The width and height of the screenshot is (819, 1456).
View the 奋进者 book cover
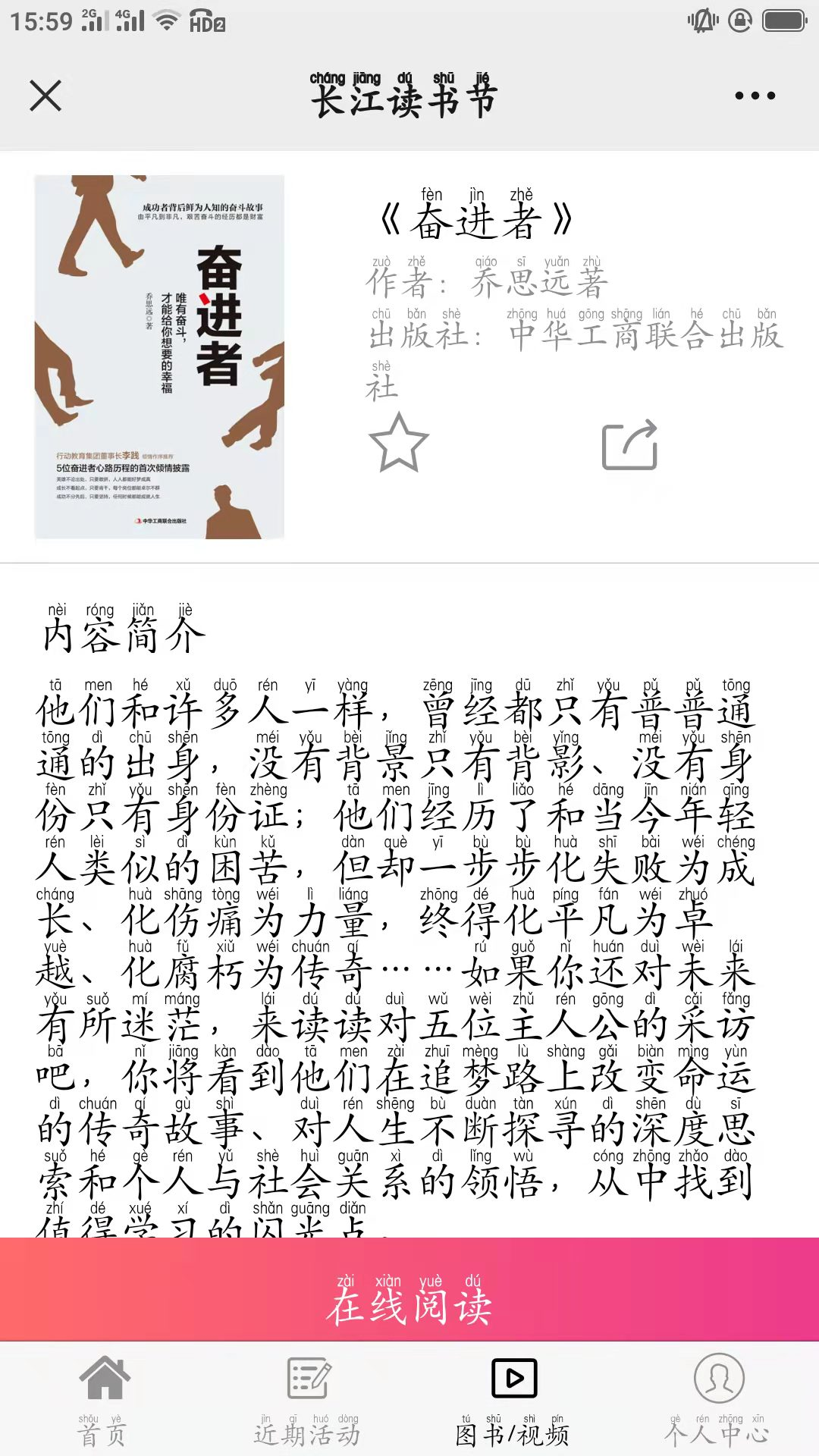[159, 356]
